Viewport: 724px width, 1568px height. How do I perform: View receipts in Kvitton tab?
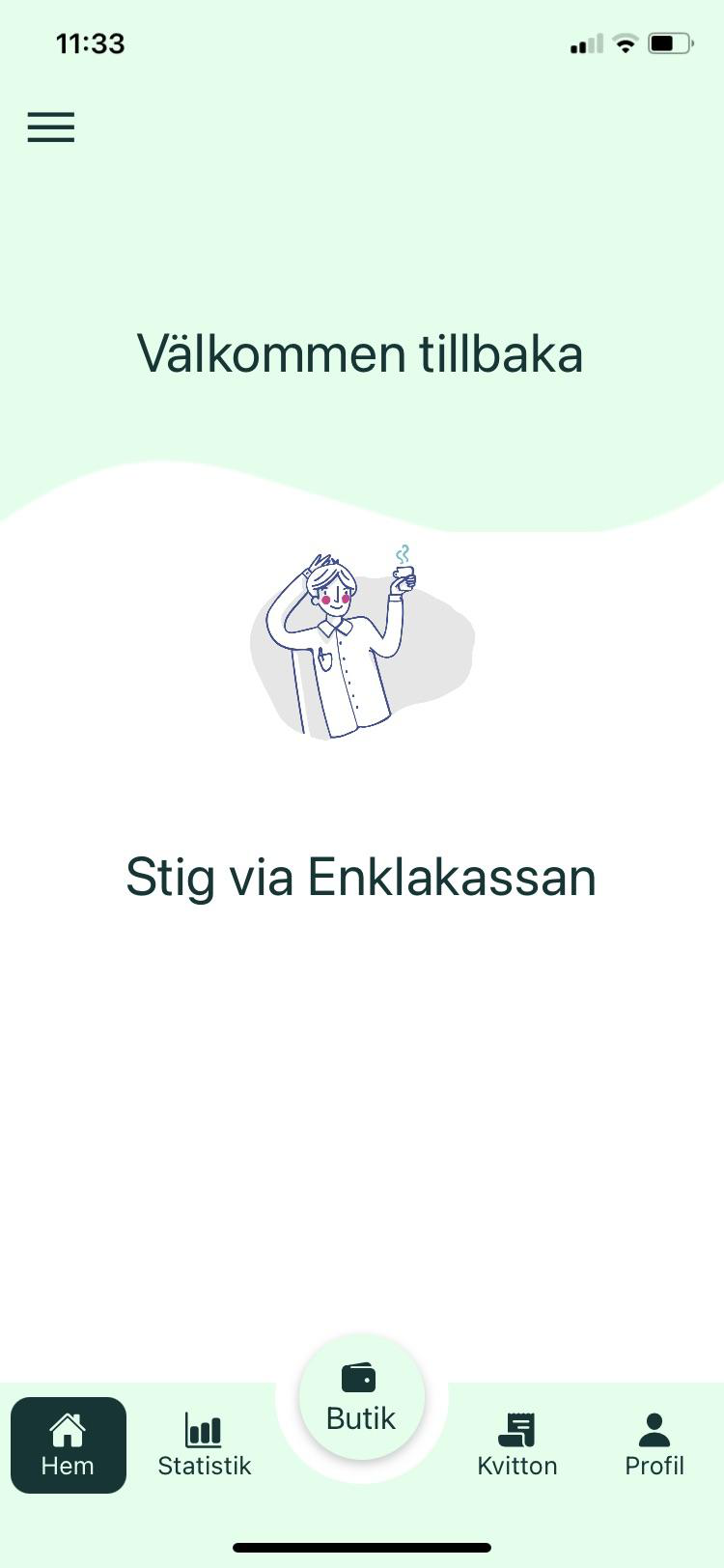tap(517, 1444)
